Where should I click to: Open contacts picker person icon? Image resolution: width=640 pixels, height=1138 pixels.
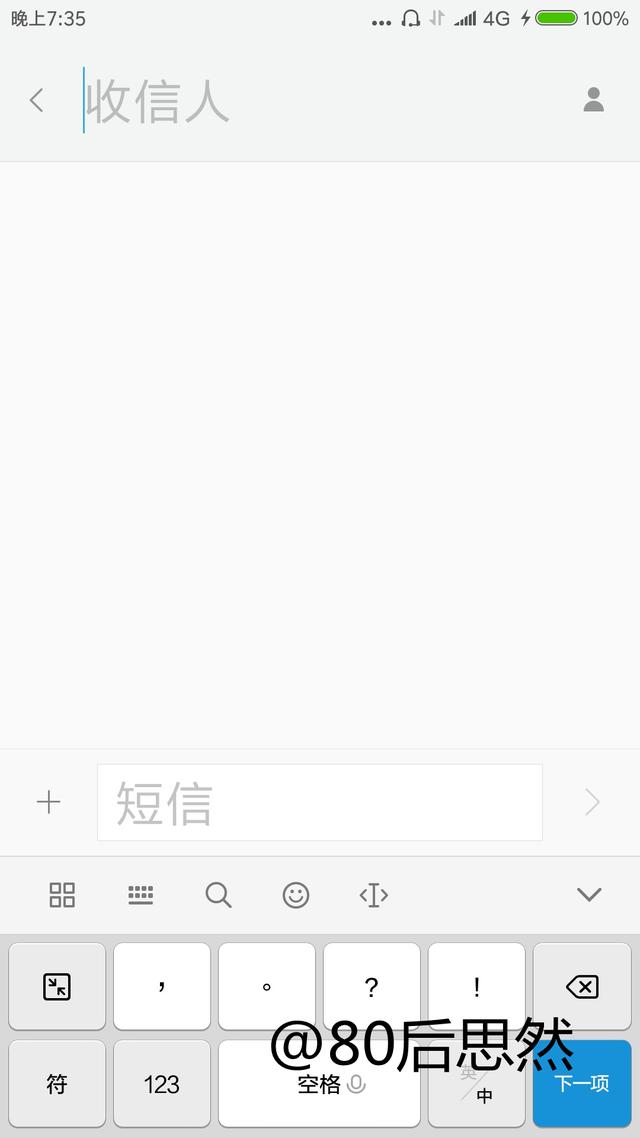[x=594, y=99]
